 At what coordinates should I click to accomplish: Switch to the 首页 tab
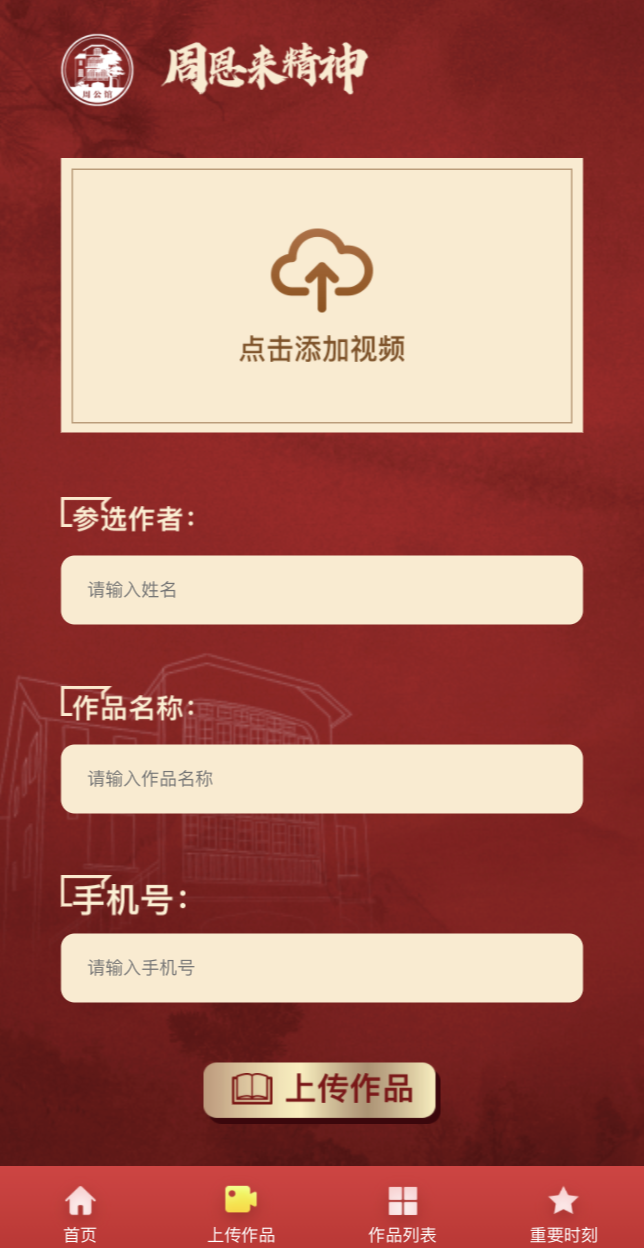point(80,1212)
